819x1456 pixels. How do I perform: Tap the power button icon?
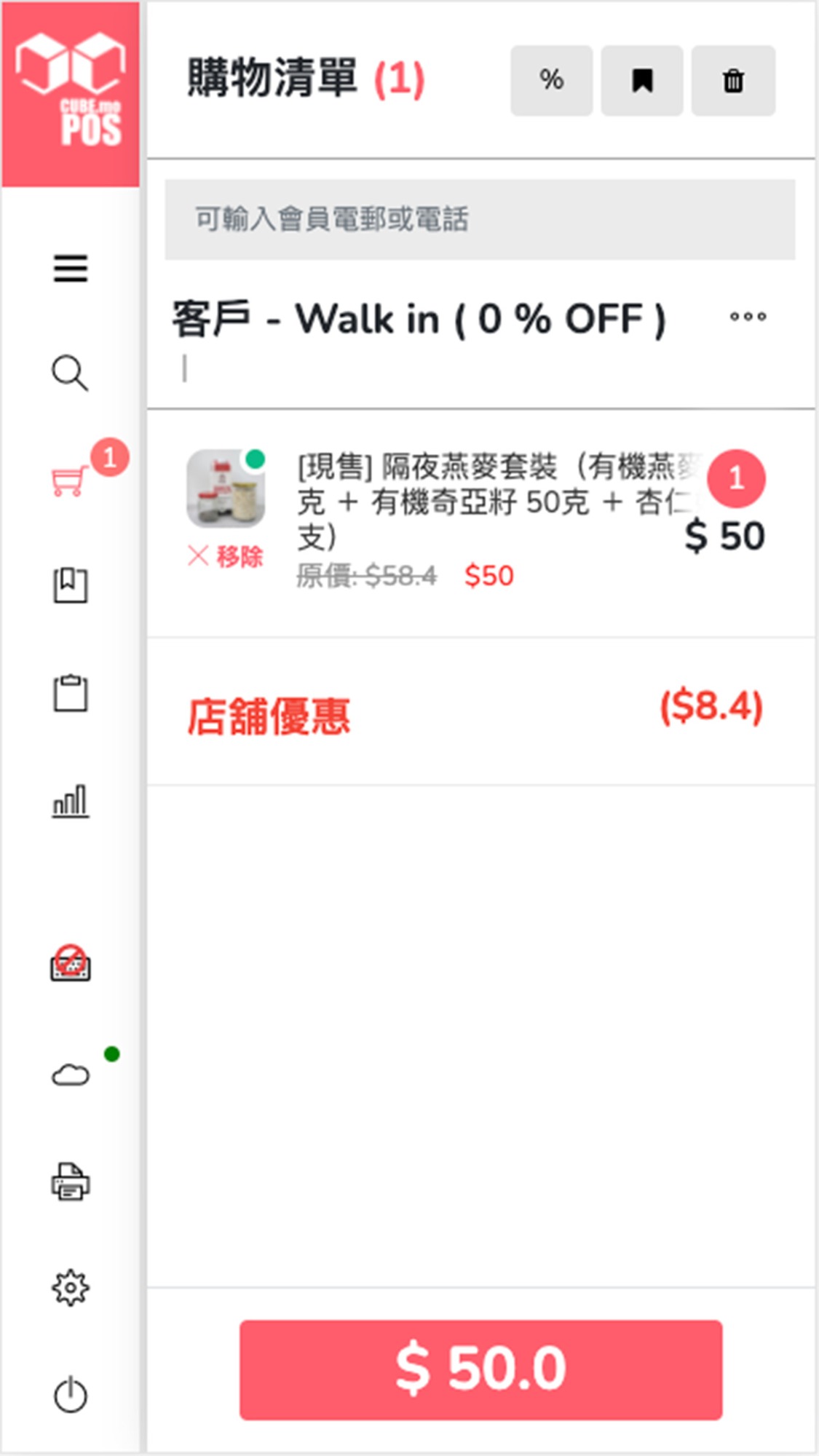coord(71,1395)
